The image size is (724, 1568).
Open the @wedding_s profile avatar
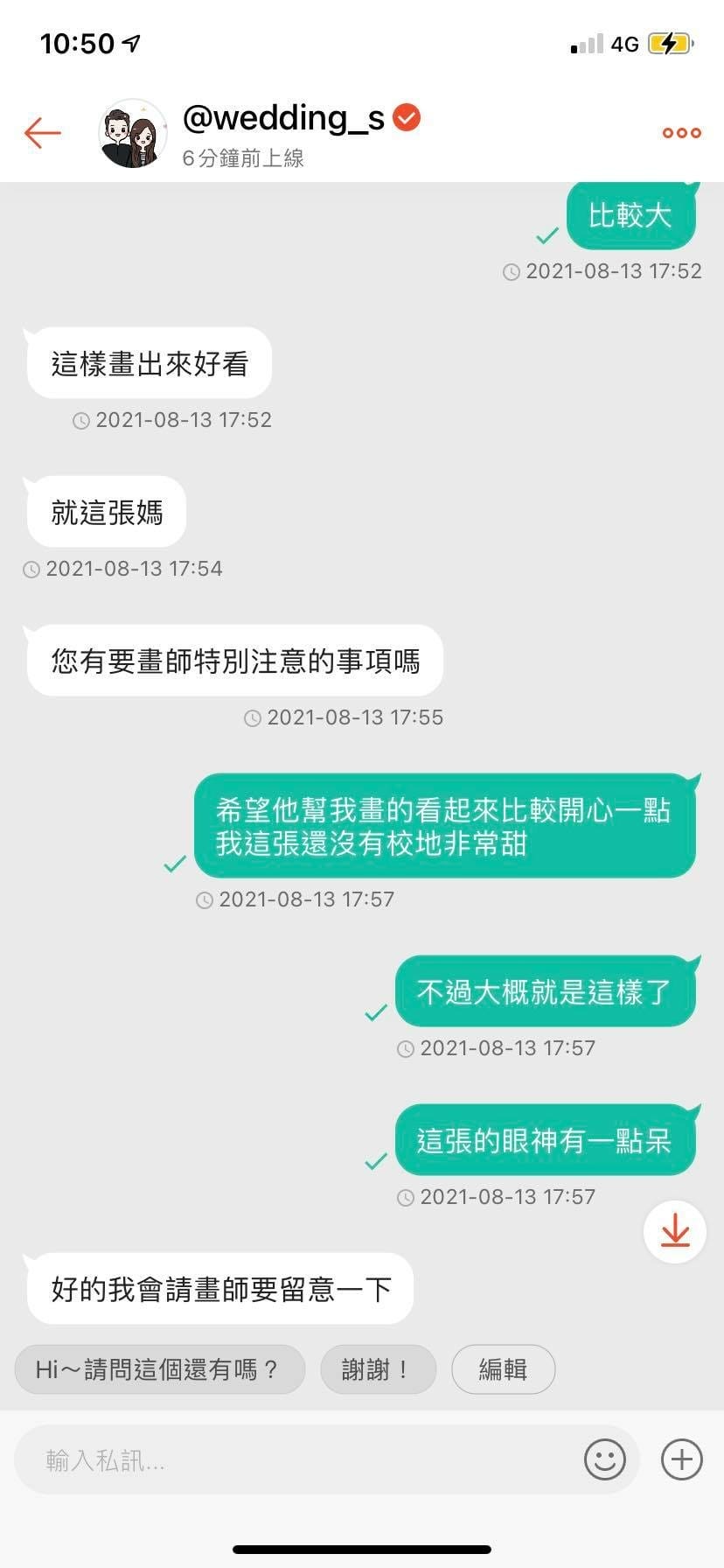(131, 132)
